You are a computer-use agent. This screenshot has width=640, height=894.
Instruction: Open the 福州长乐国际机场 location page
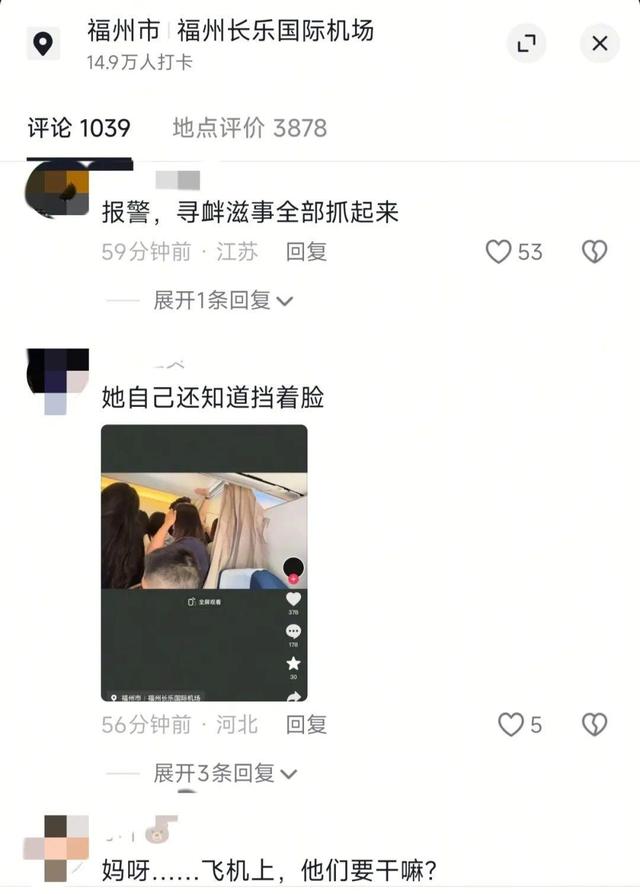(275, 31)
